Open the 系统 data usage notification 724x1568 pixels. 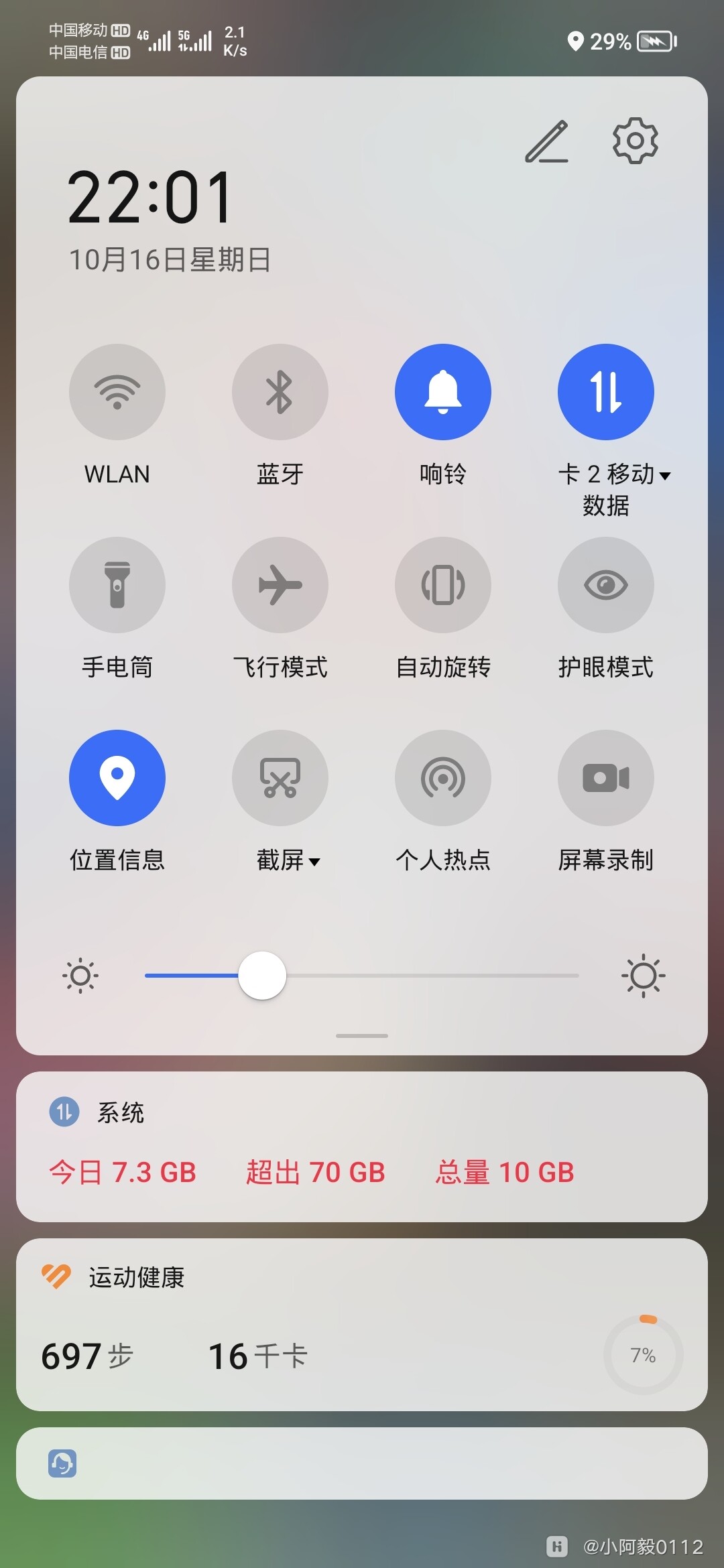[362, 1146]
